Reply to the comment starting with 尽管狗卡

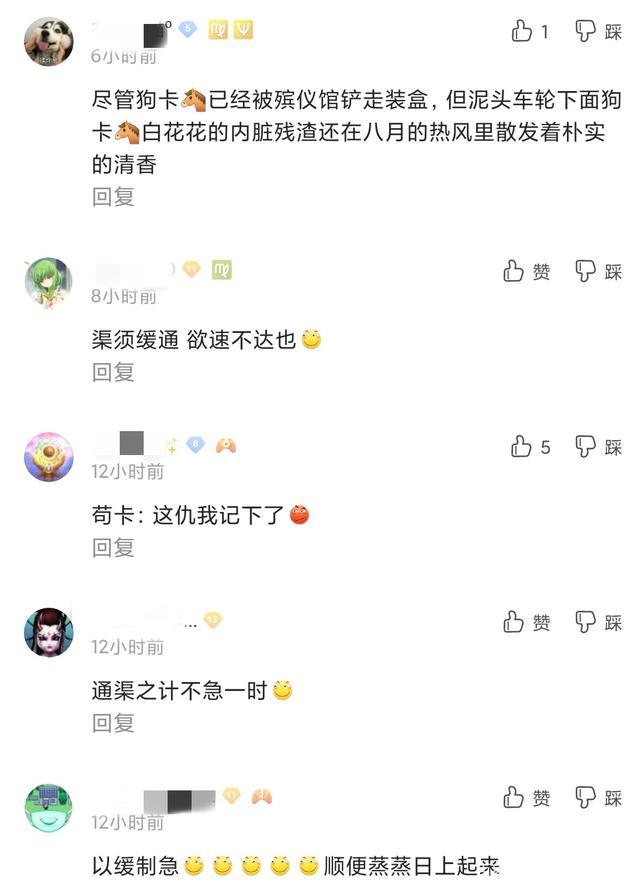pos(113,197)
